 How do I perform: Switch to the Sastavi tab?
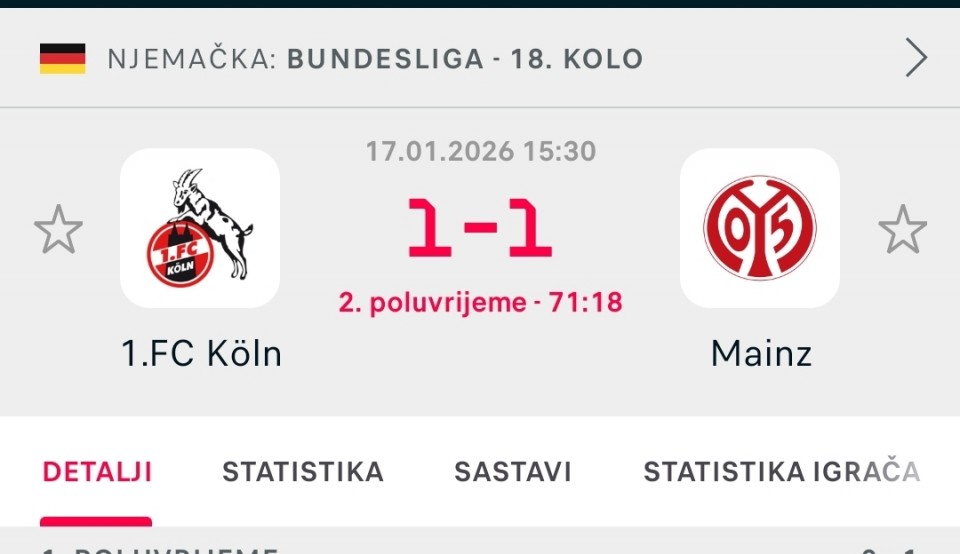coord(512,472)
